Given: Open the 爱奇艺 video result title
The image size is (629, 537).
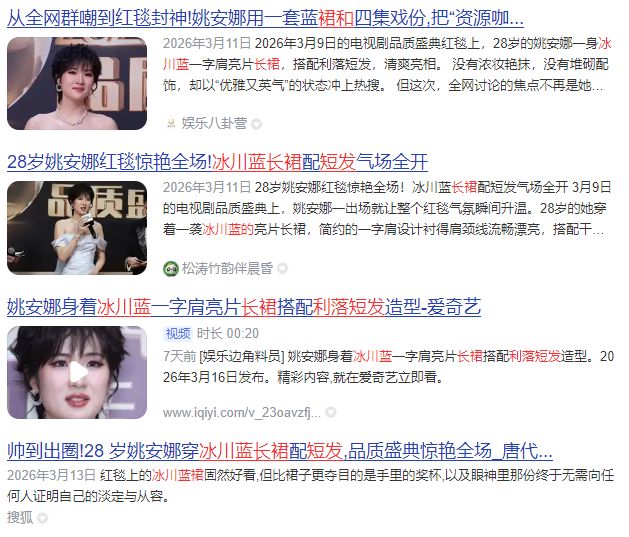Looking at the screenshot, I should click(x=243, y=307).
